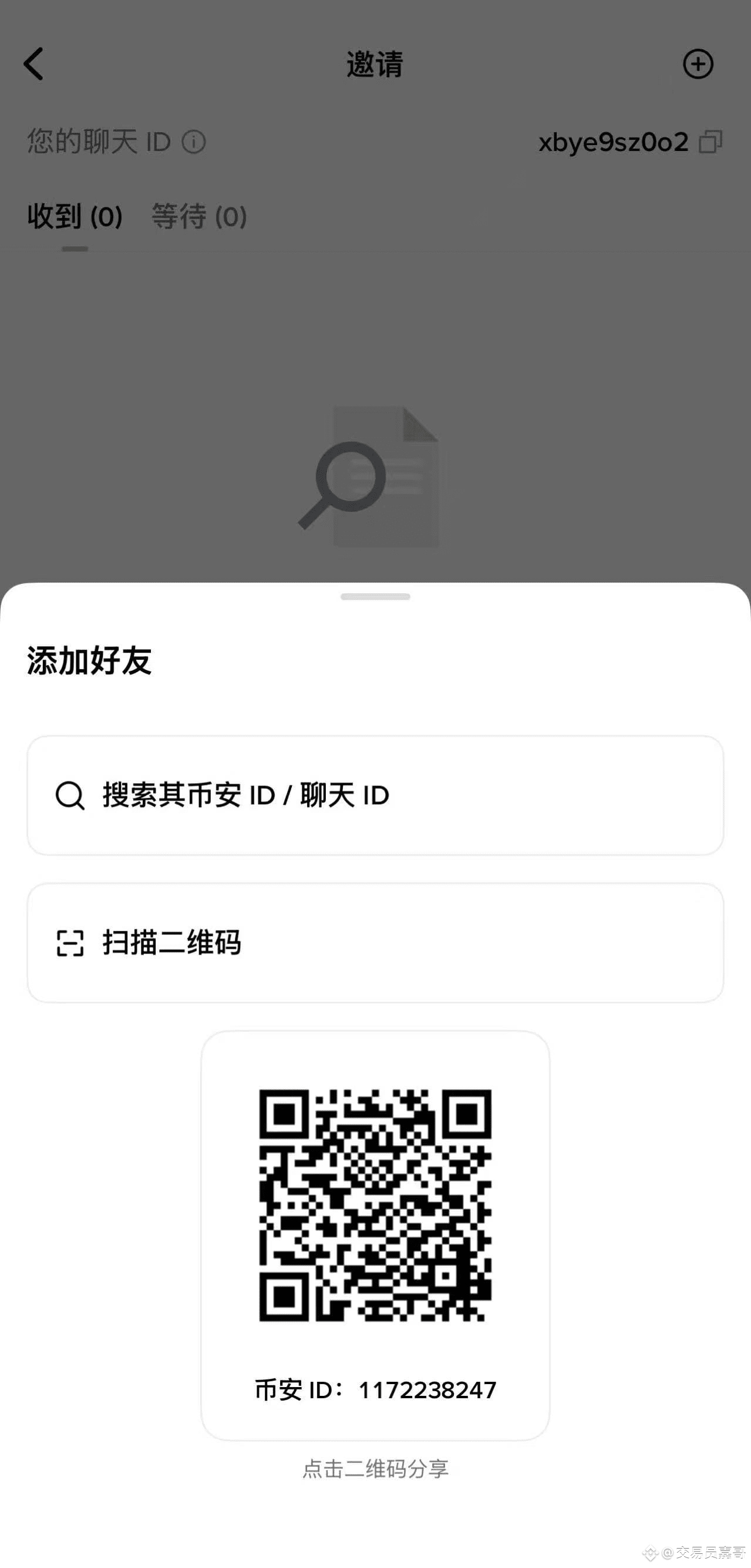Copy the chat ID xbye9sz0o2

click(710, 142)
